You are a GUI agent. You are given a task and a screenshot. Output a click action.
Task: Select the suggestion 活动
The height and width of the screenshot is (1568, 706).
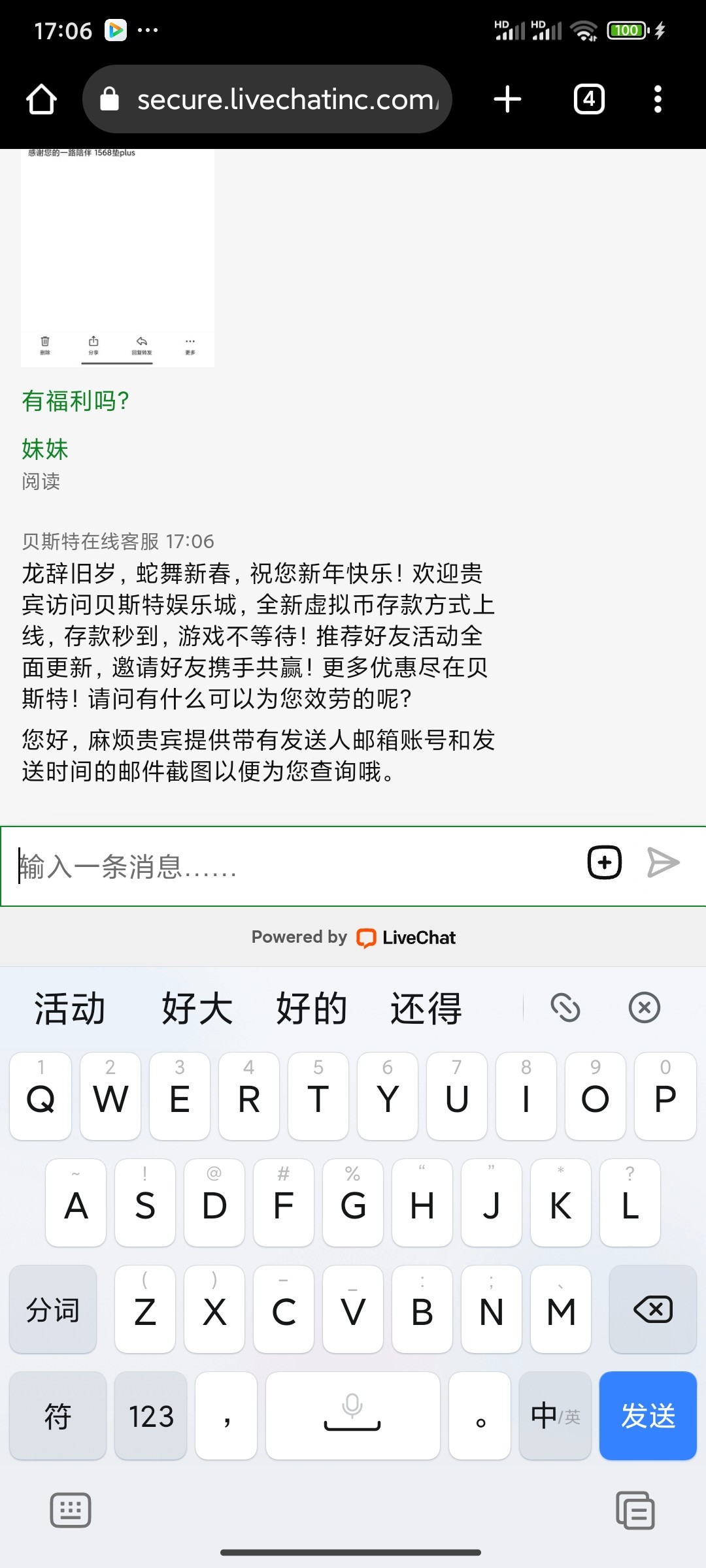pyautogui.click(x=70, y=1008)
